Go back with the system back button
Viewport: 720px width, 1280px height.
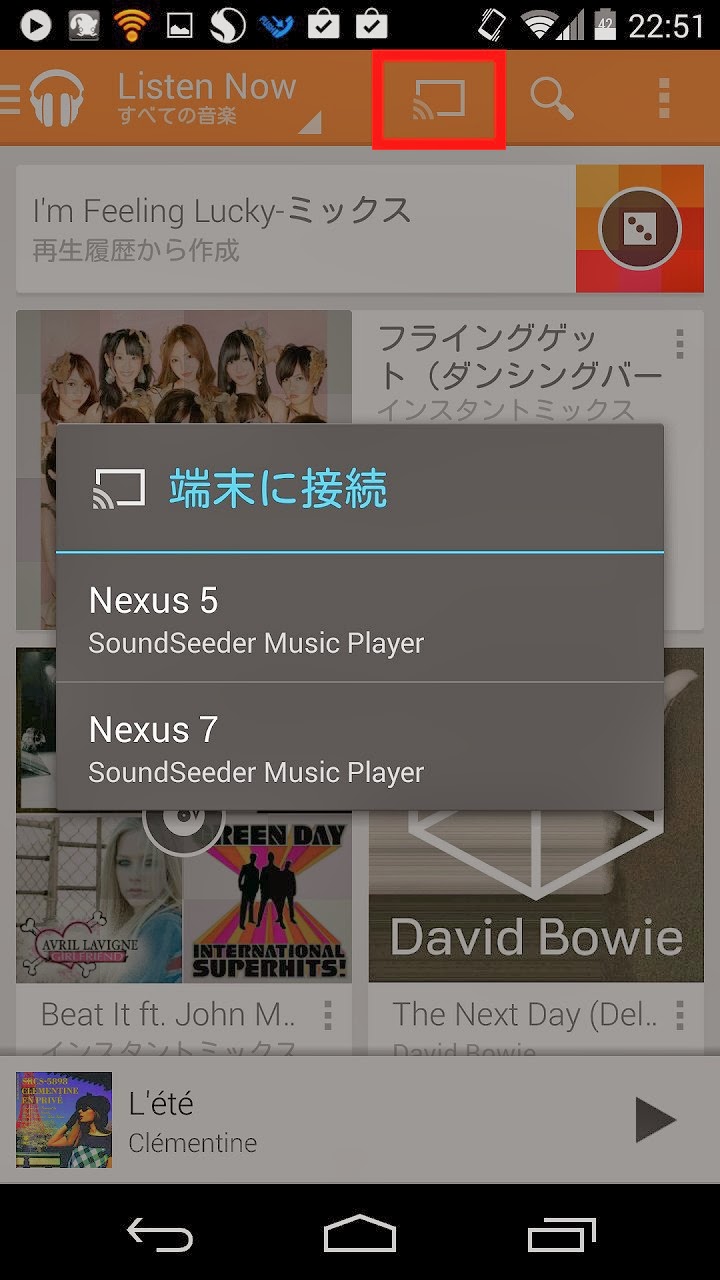tap(160, 1234)
